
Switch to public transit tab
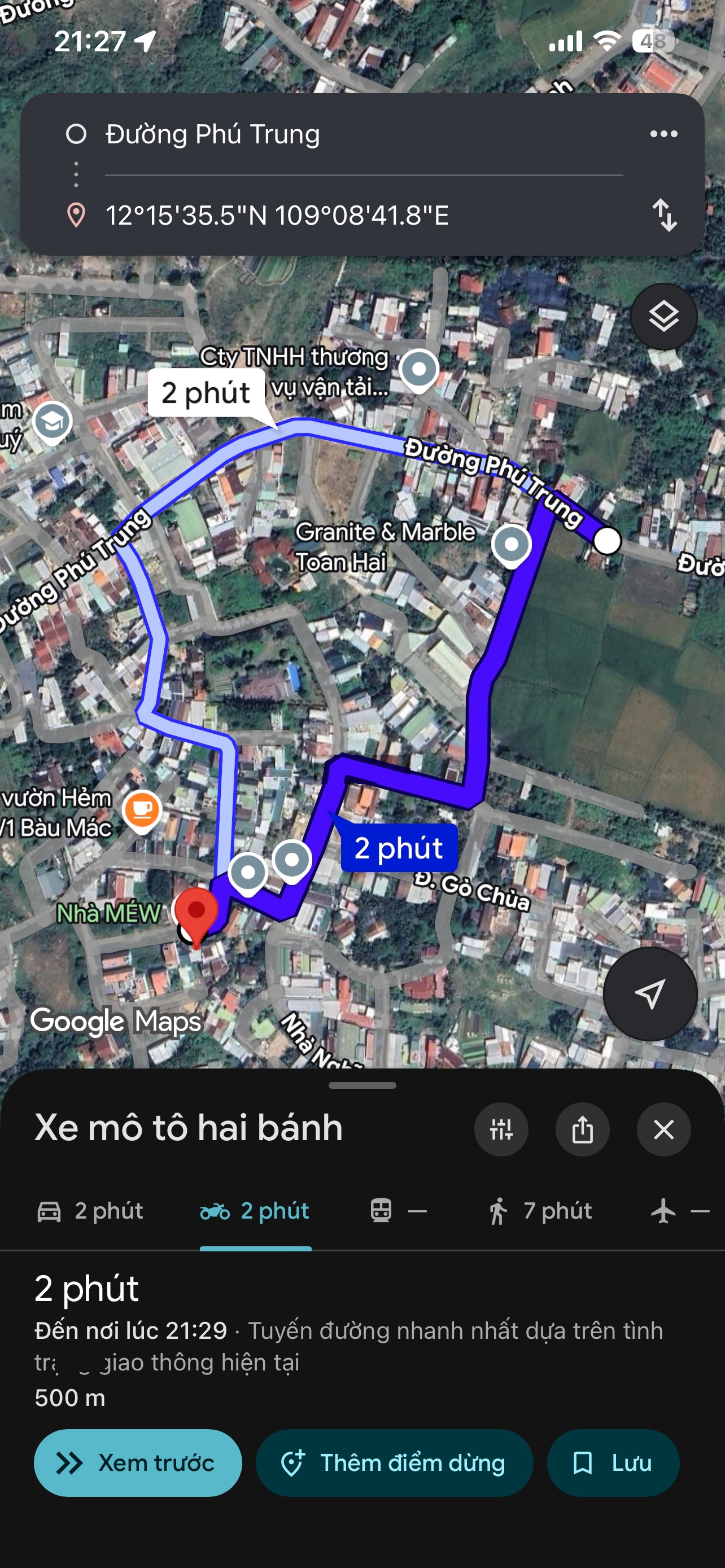click(x=398, y=1211)
